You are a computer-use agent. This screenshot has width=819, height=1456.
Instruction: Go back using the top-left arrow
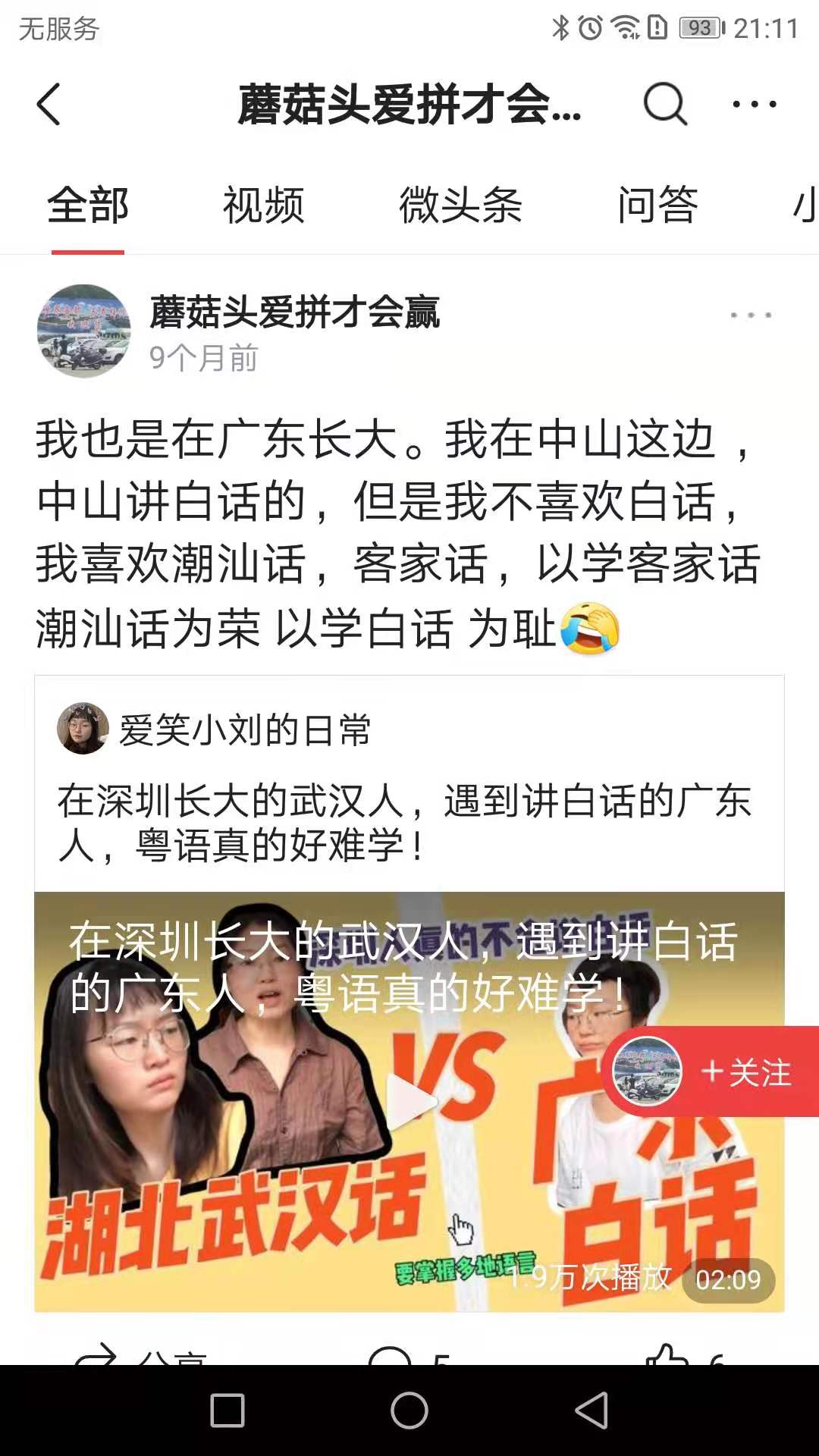pyautogui.click(x=49, y=104)
